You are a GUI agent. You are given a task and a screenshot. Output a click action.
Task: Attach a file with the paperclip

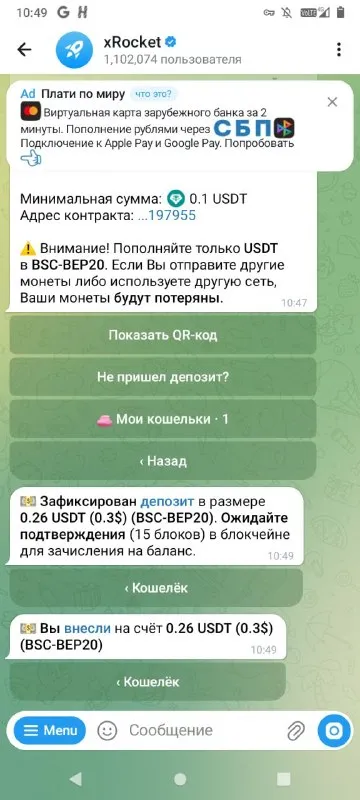296,731
